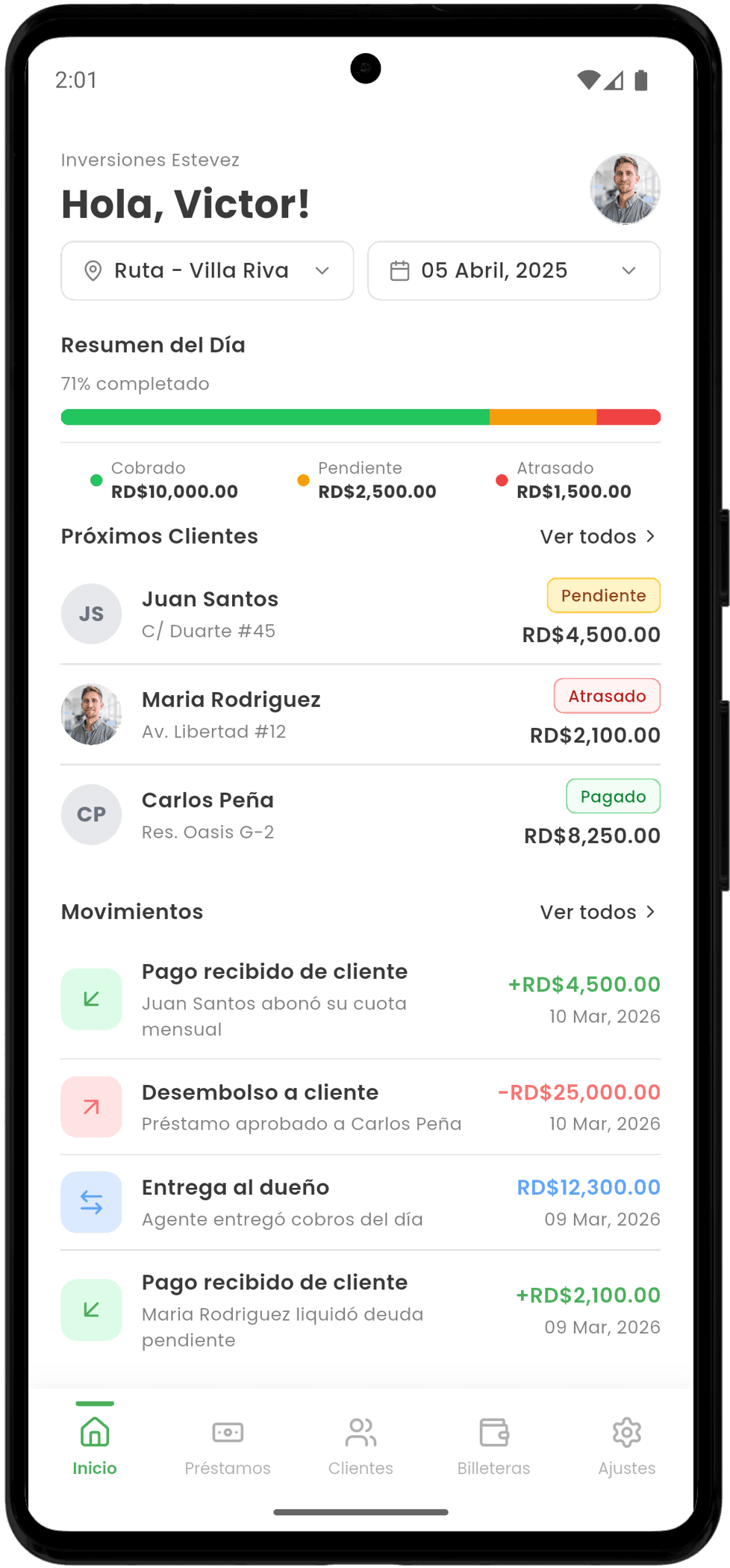The image size is (730, 1568).
Task: Open Victor's profile picture
Action: [626, 189]
